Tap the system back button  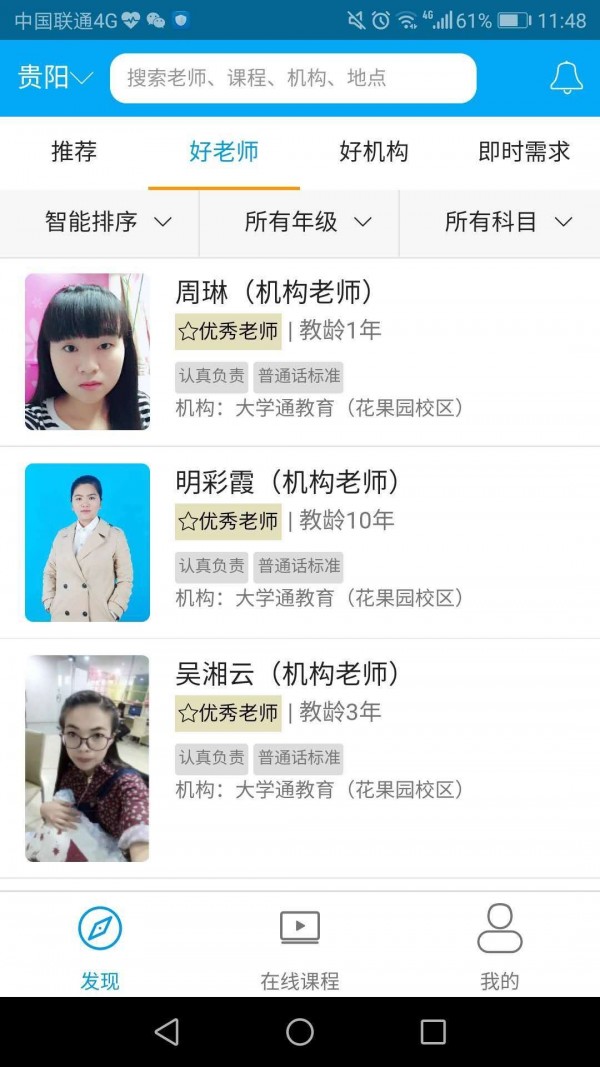(x=167, y=1032)
